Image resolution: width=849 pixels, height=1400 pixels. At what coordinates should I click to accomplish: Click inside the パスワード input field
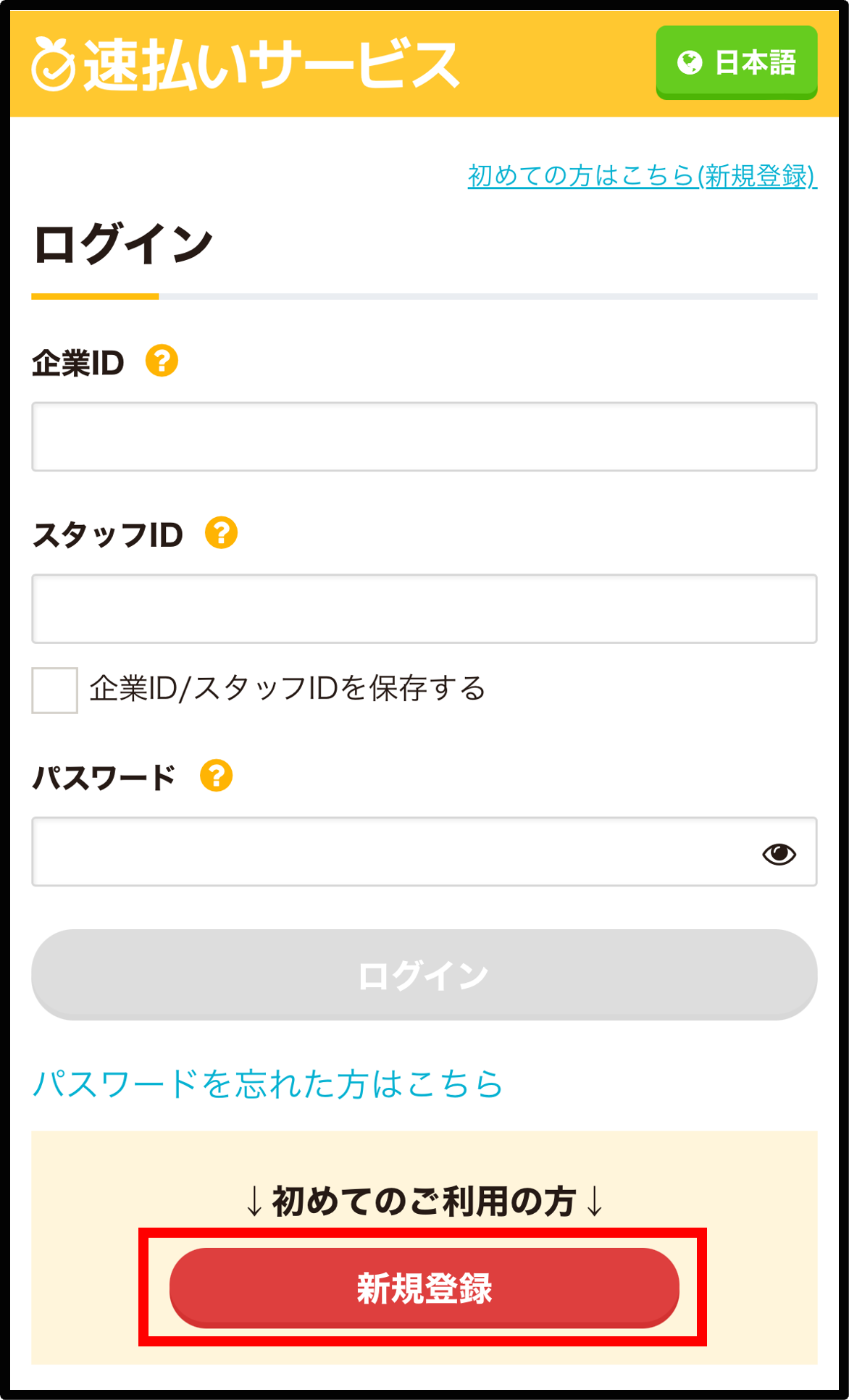(x=362, y=855)
